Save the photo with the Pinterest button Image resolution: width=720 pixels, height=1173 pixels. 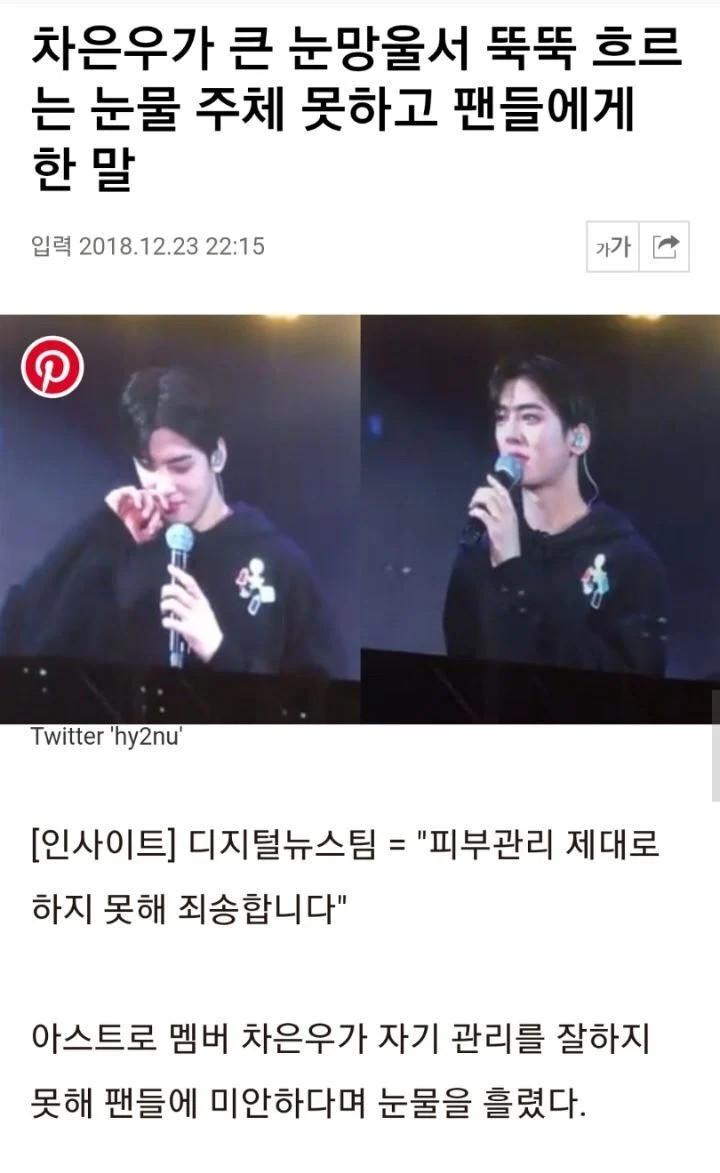pyautogui.click(x=52, y=368)
